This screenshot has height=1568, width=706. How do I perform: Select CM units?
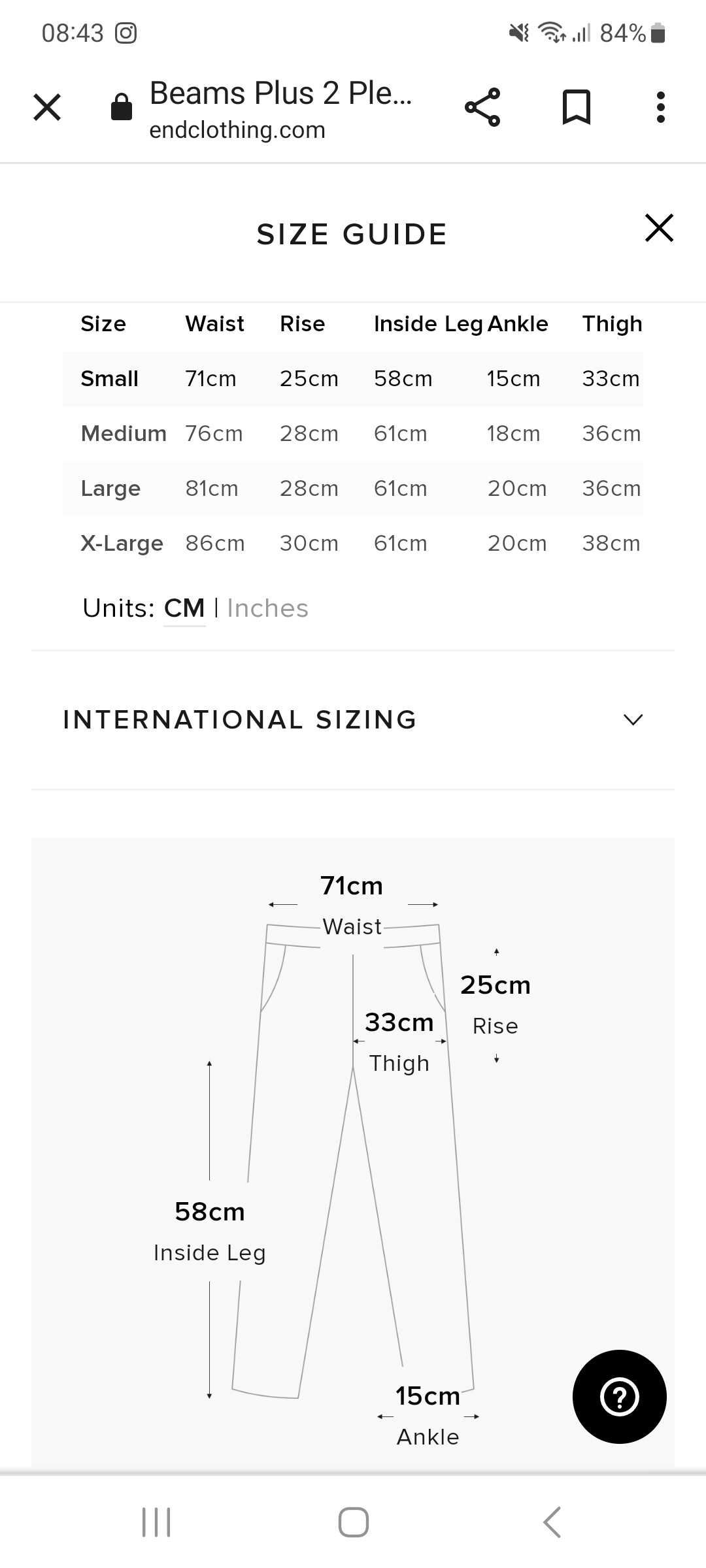184,608
